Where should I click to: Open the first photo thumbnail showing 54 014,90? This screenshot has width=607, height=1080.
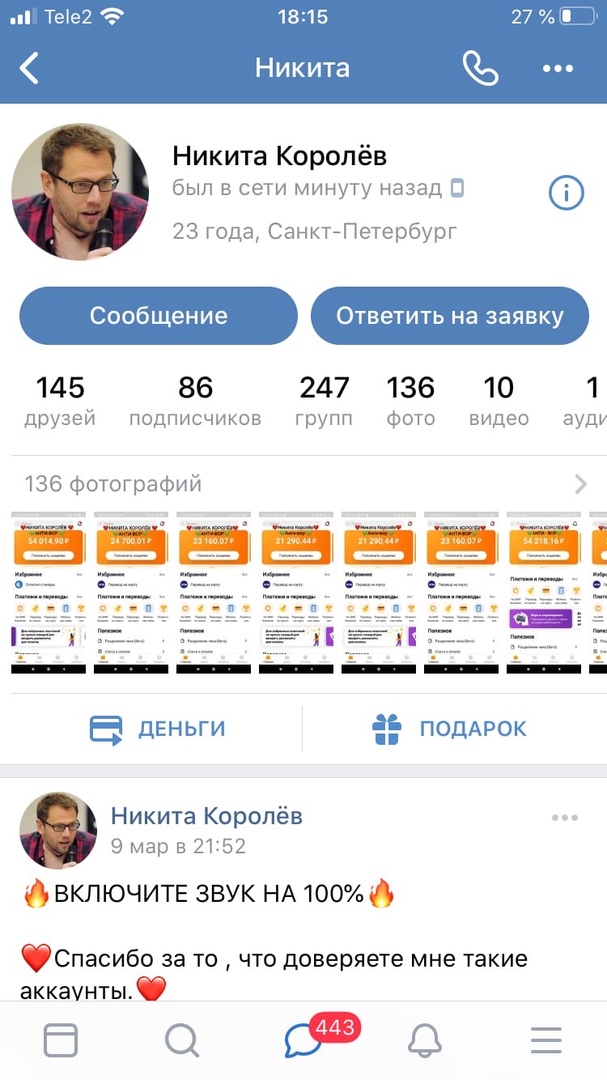(x=49, y=592)
